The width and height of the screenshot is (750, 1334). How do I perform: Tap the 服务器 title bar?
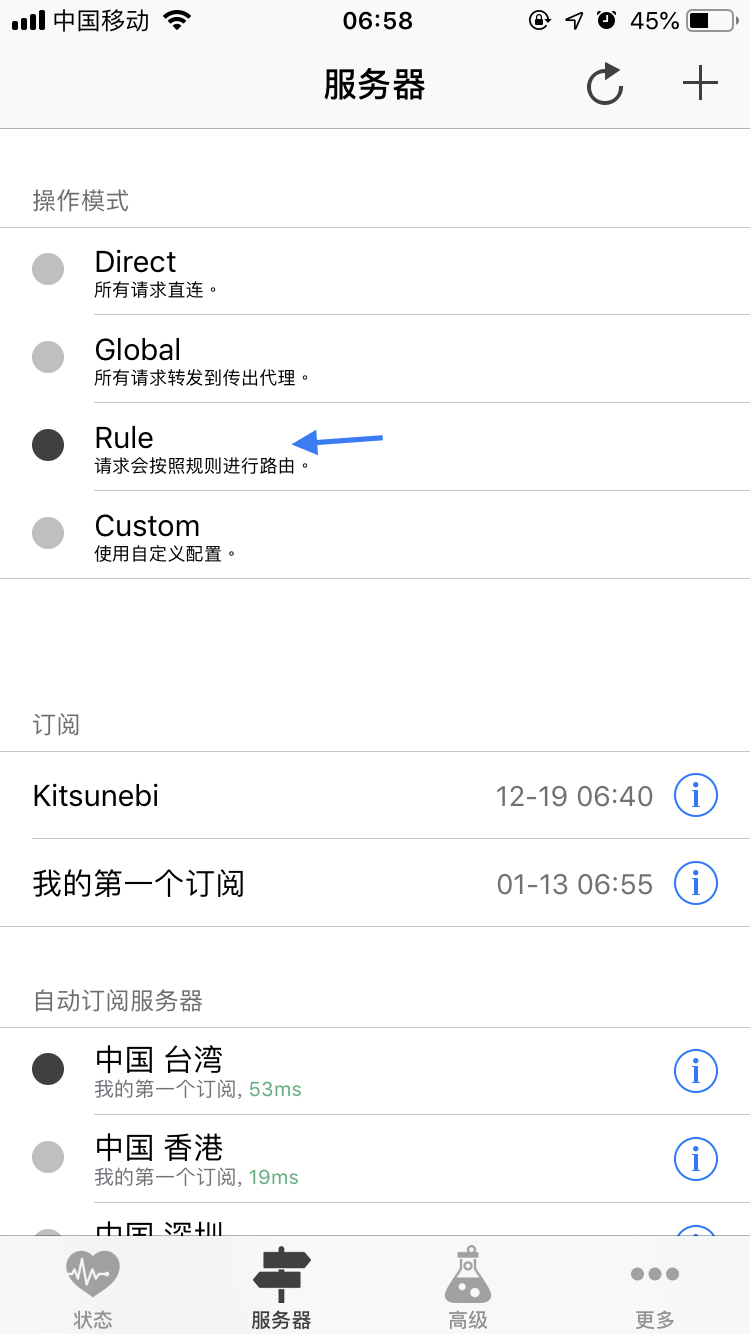pos(375,85)
